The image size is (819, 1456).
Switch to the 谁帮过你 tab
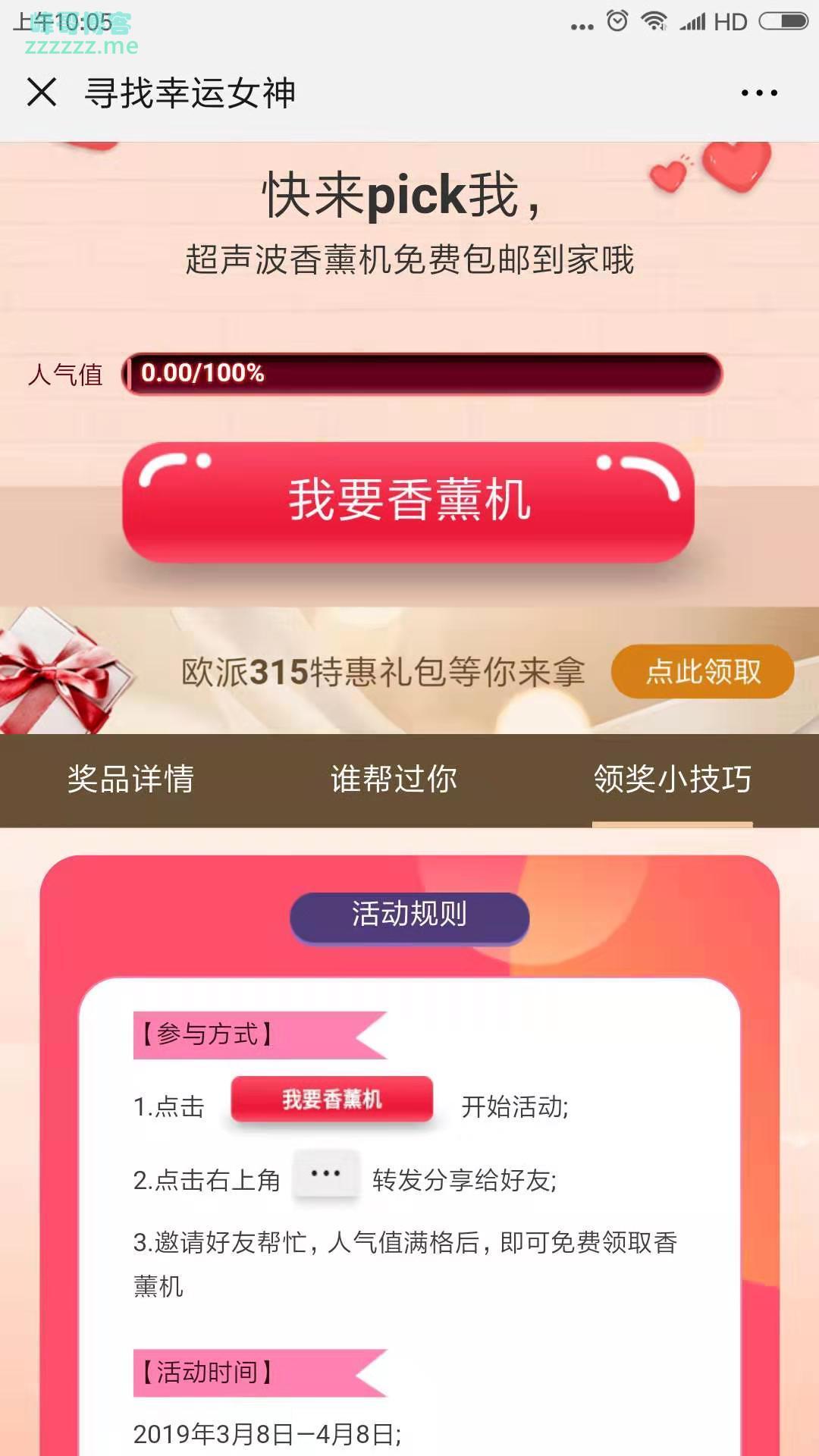[x=394, y=779]
